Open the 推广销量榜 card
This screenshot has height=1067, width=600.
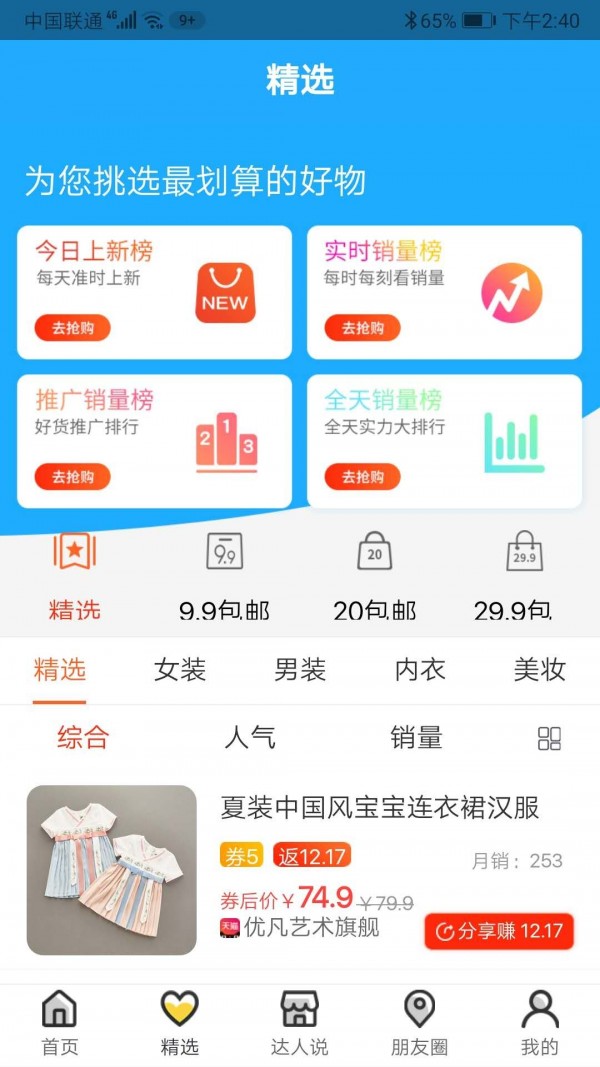click(154, 441)
